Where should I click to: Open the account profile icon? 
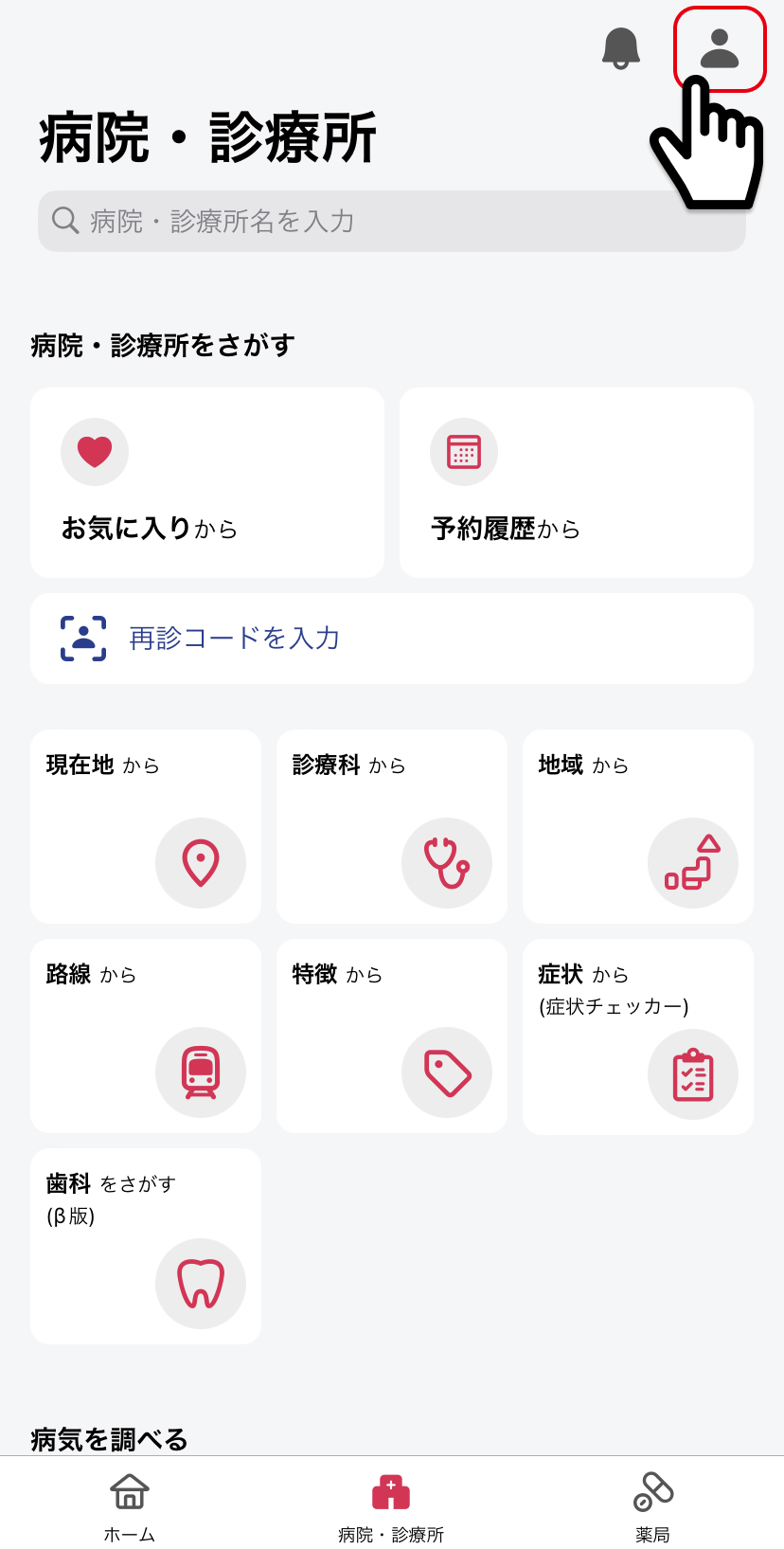pos(720,49)
